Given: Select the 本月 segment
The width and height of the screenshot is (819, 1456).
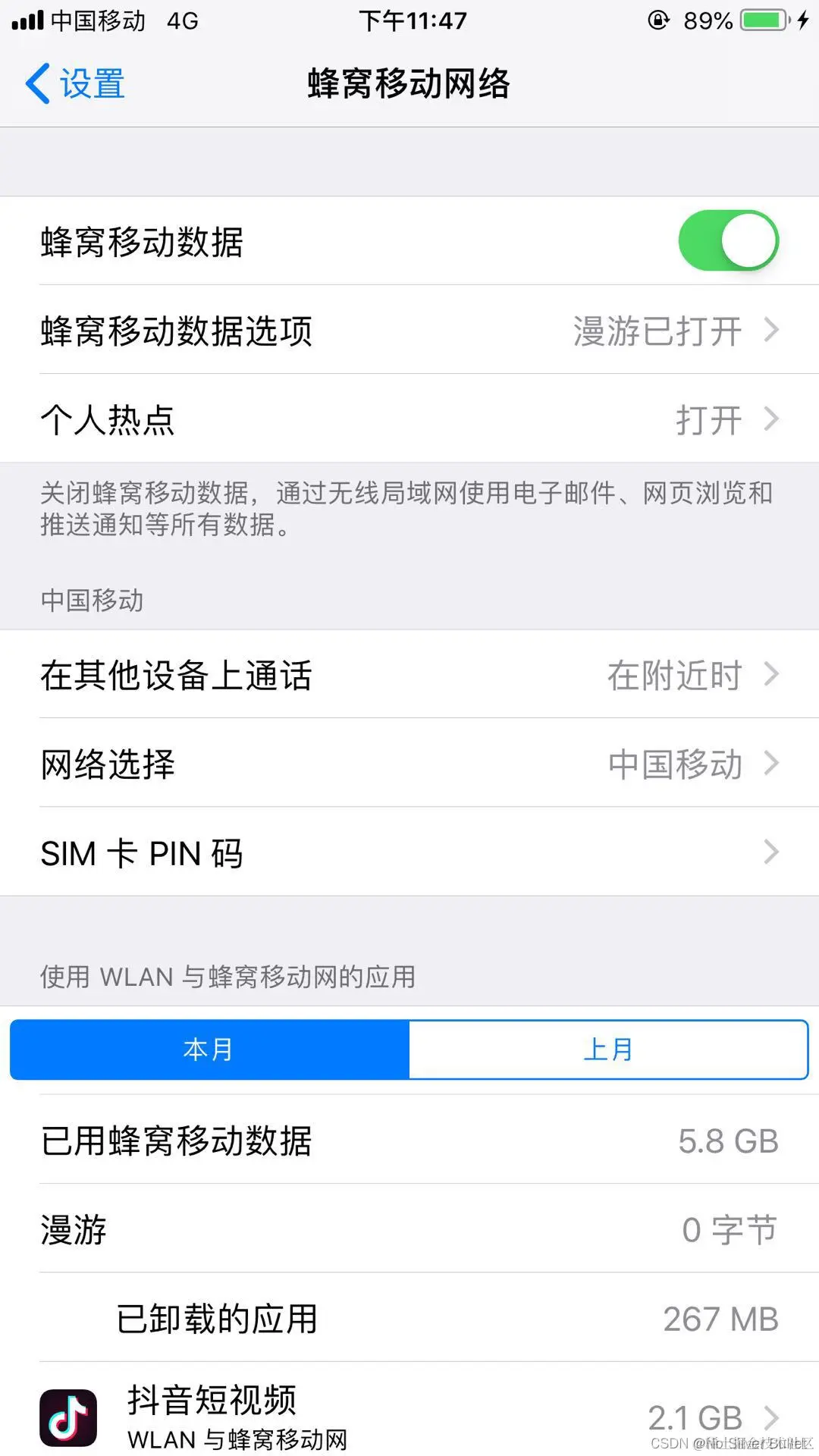Looking at the screenshot, I should 209,1050.
